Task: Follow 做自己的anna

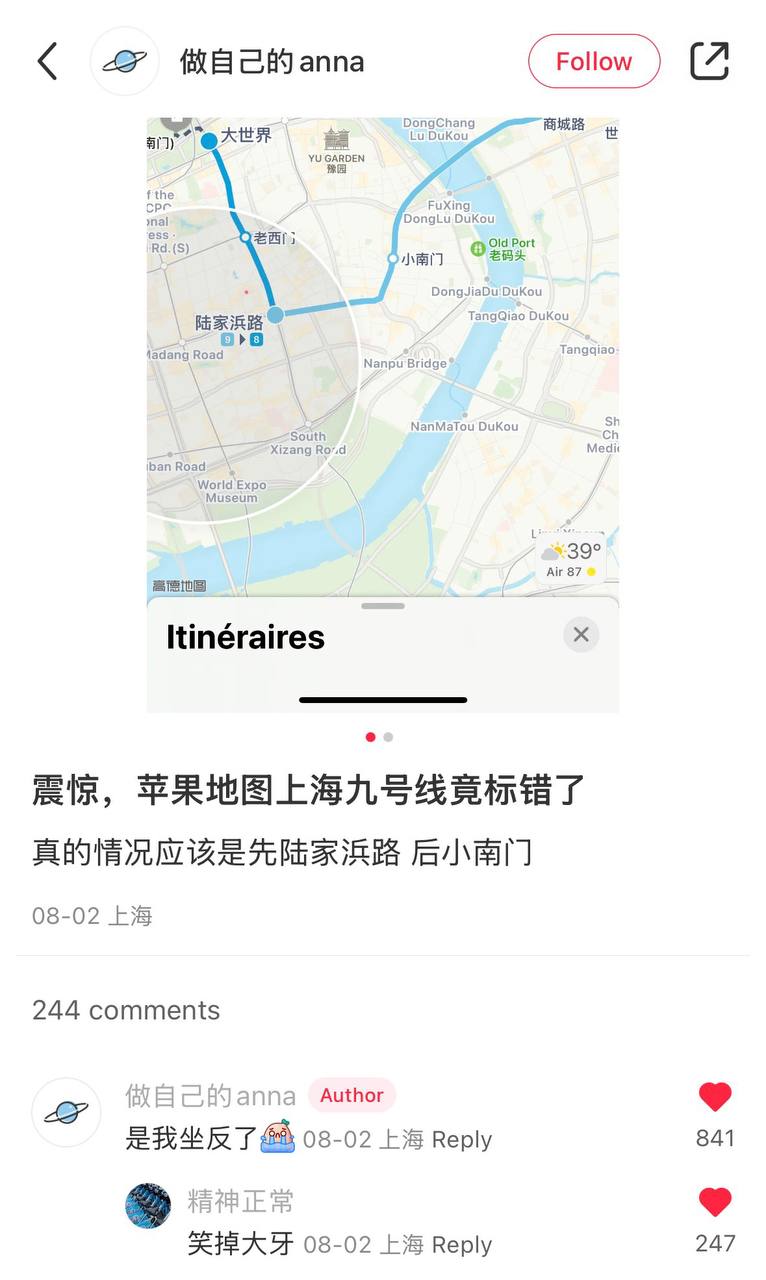Action: pos(593,61)
